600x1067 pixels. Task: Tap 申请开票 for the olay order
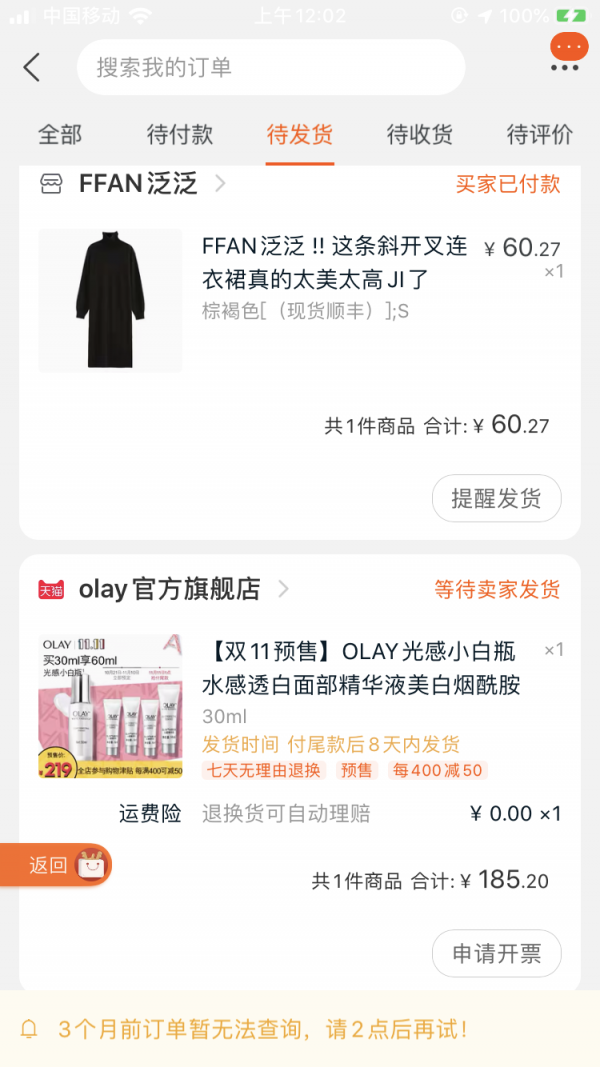coord(497,953)
